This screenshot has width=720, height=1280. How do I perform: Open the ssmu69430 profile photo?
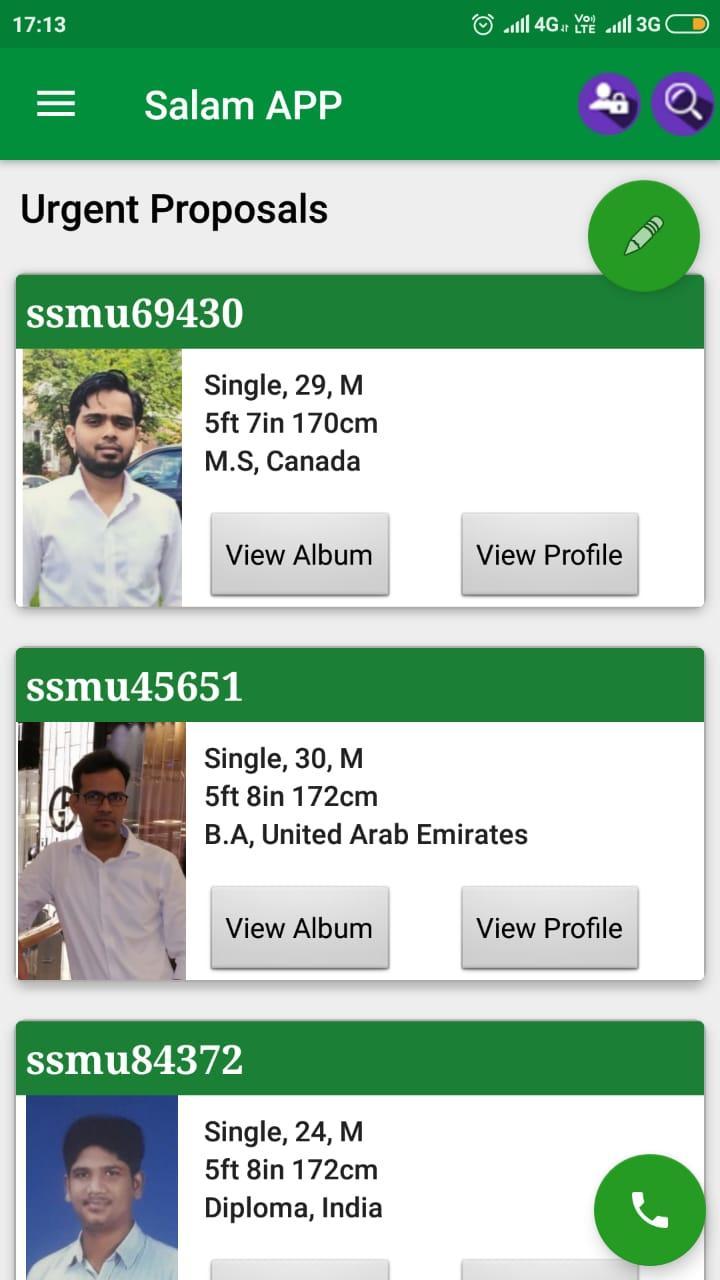[101, 477]
